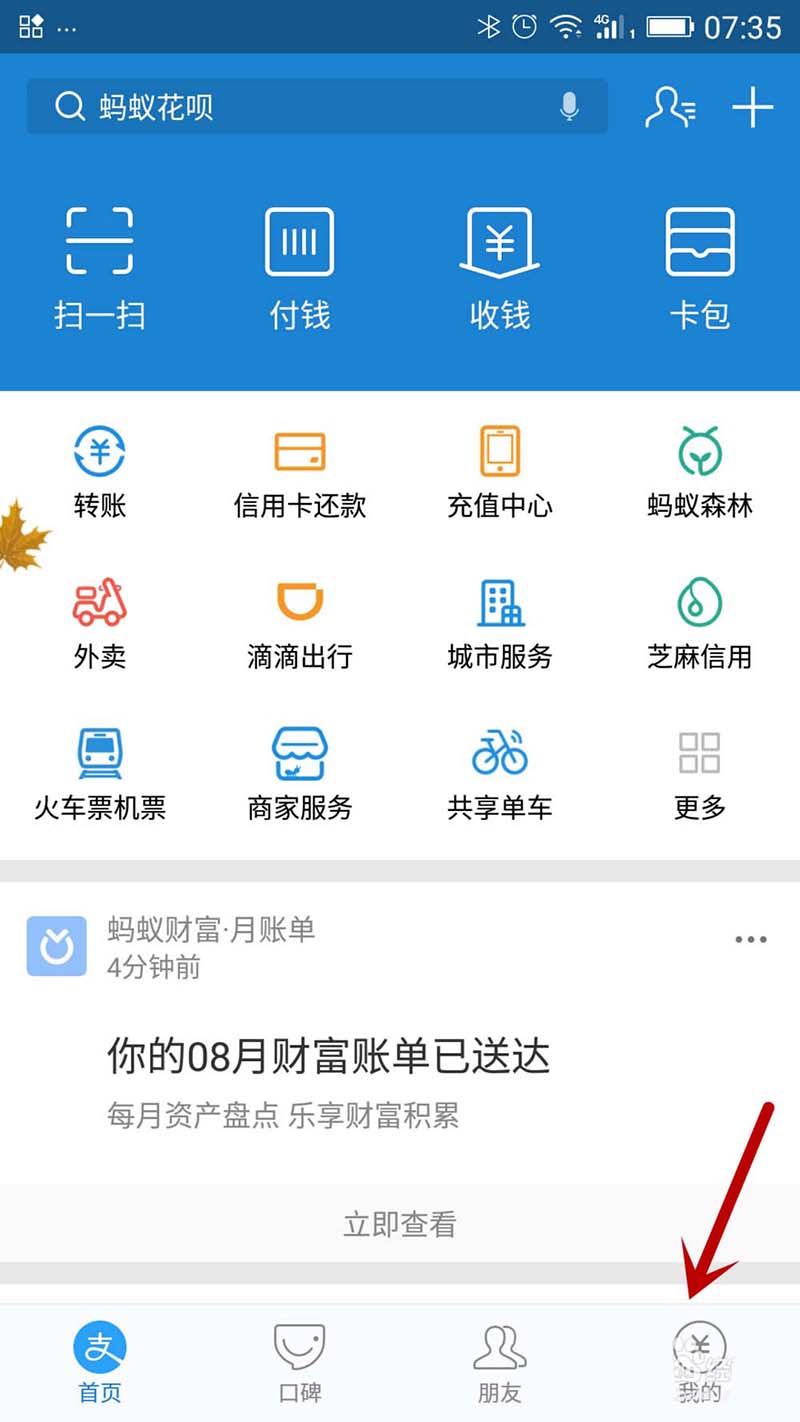Tap the microphone in the search bar
Screen dimensions: 800x1422
tap(568, 107)
